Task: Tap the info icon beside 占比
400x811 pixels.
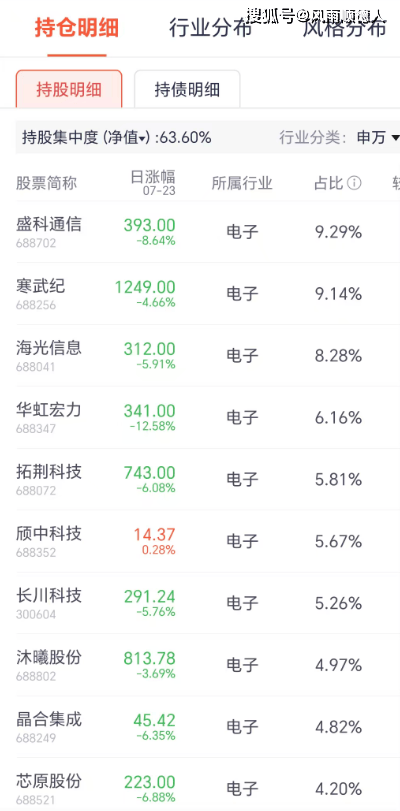Action: click(x=354, y=183)
